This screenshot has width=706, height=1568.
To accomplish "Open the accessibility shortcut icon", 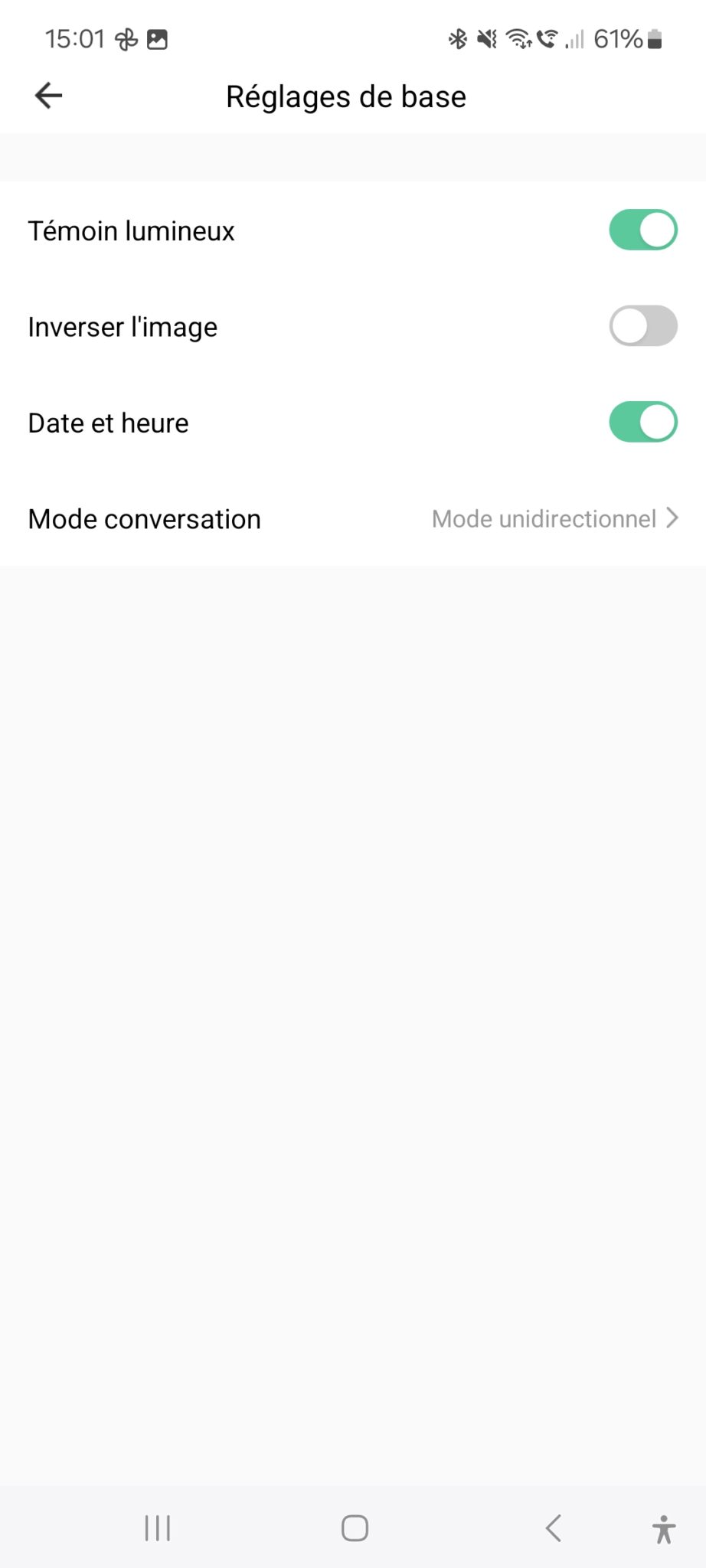I will coord(664,1529).
